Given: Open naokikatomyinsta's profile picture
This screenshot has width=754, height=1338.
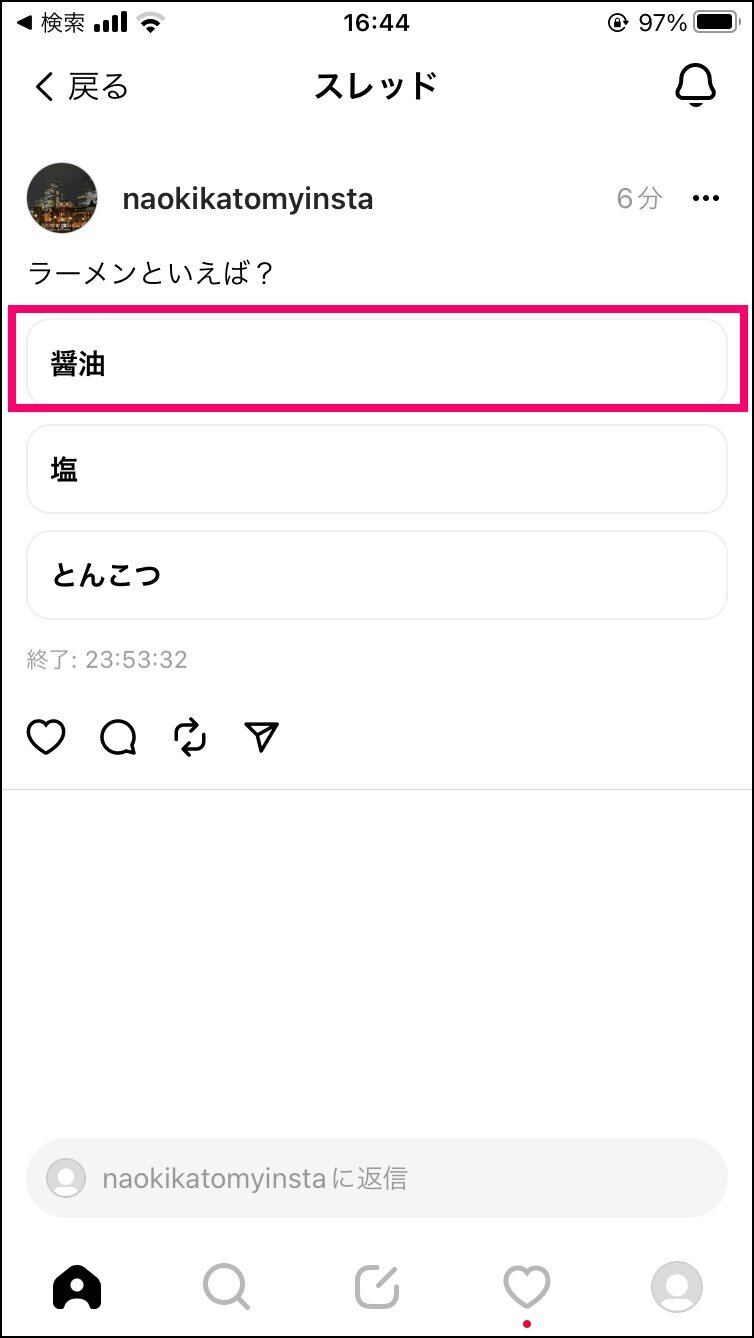Looking at the screenshot, I should tap(62, 198).
